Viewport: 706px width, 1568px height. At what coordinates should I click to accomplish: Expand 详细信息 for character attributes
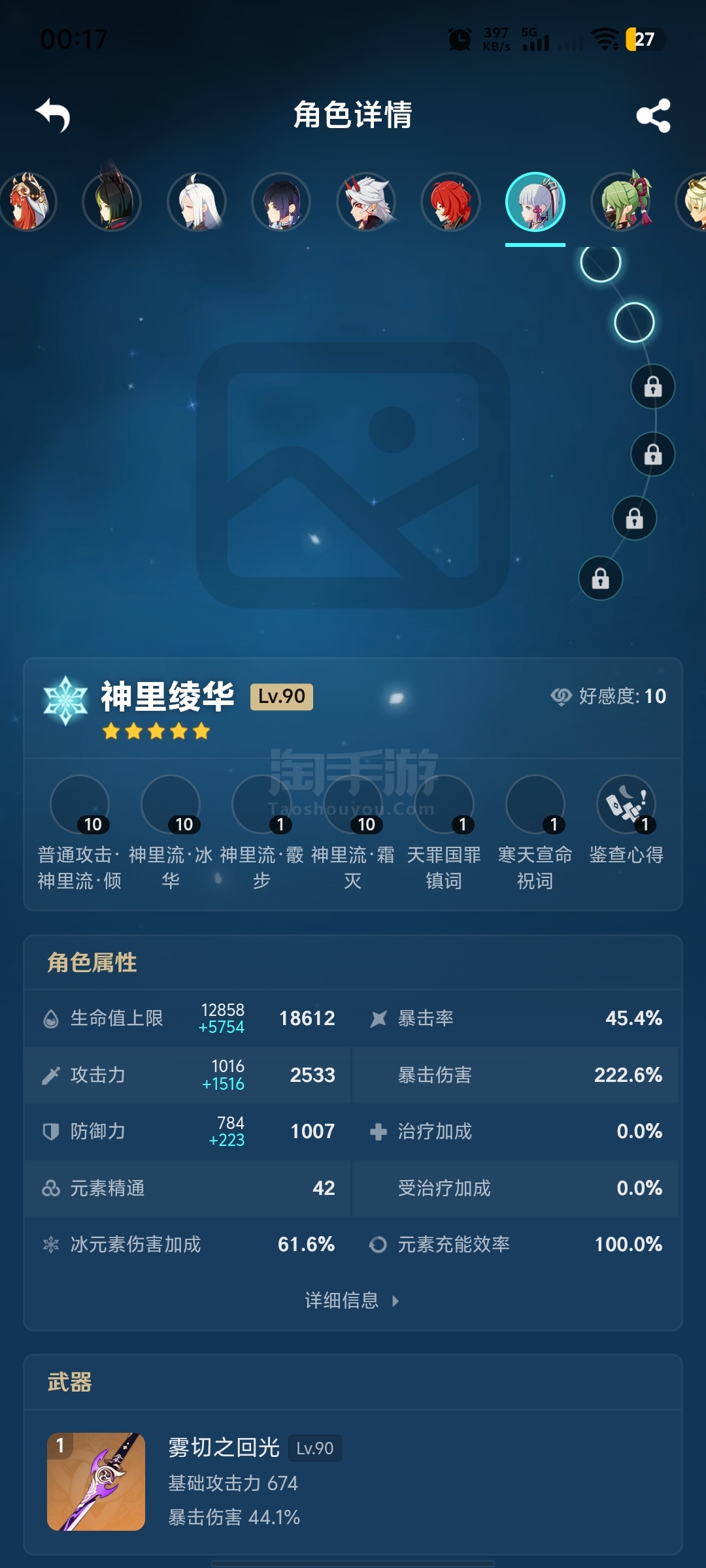(x=352, y=1300)
